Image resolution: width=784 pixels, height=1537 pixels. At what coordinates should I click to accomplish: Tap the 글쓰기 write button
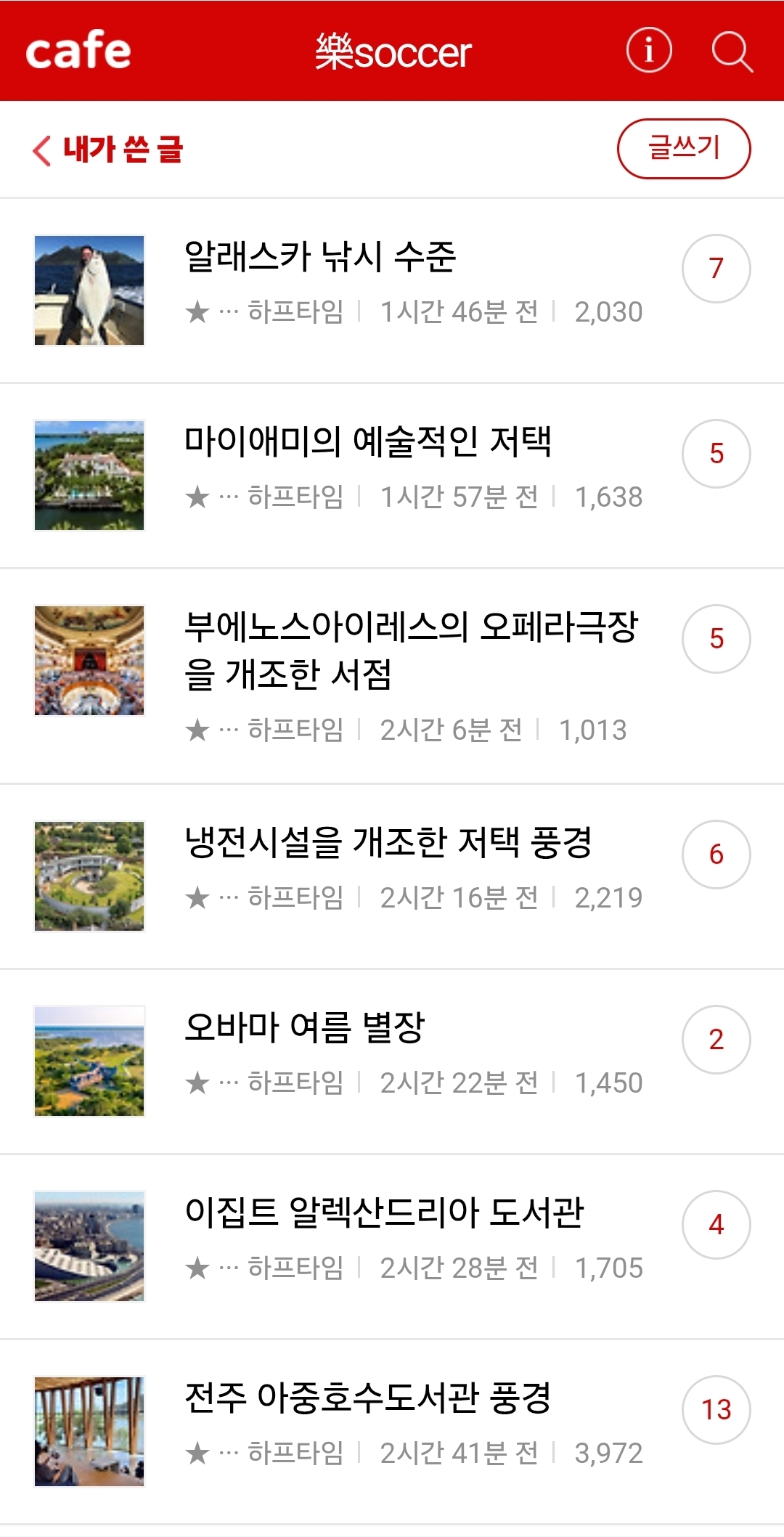click(683, 149)
